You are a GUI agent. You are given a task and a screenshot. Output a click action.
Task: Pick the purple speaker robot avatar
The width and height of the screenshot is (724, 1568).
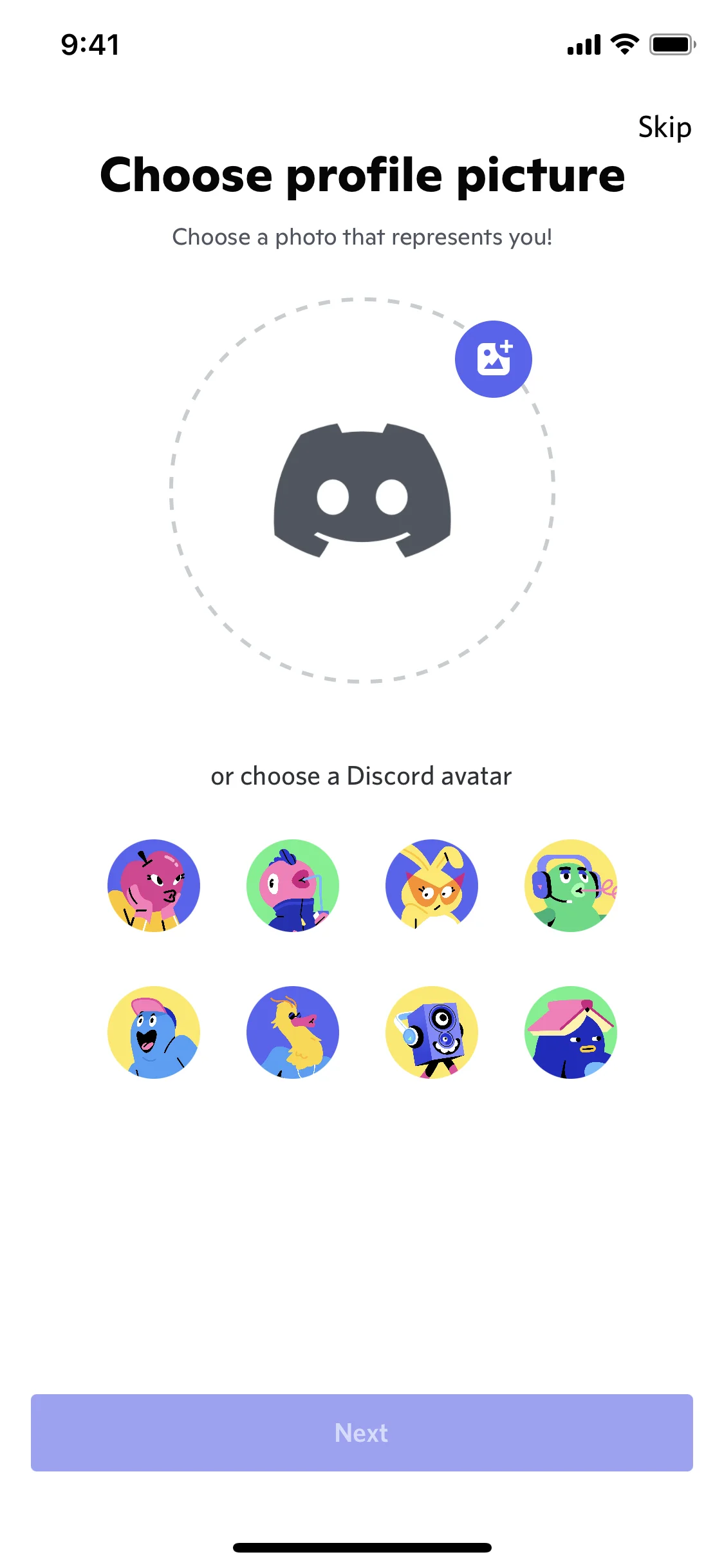click(x=432, y=1031)
